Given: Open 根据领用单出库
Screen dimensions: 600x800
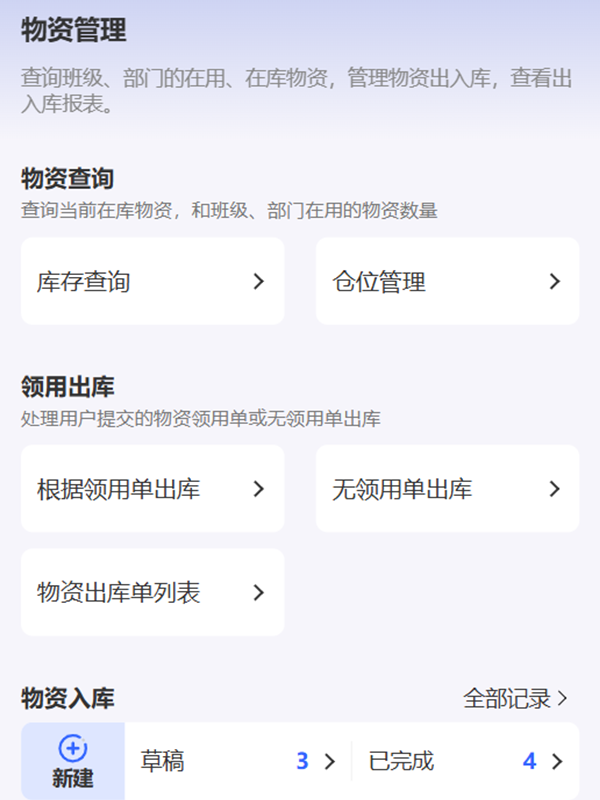Looking at the screenshot, I should (x=152, y=489).
